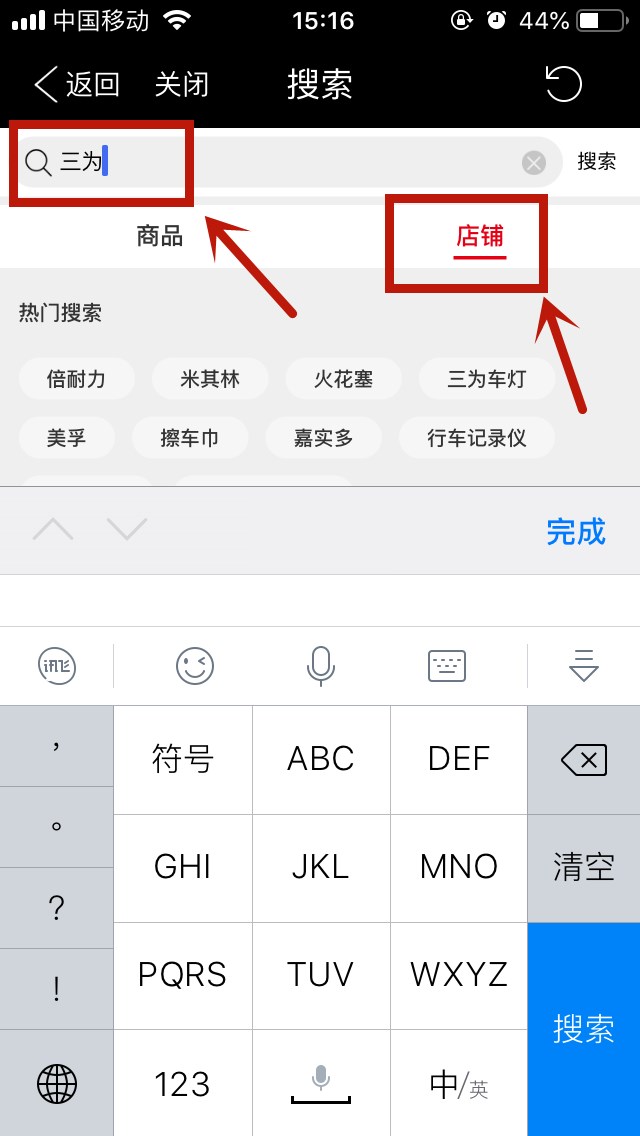
Task: Tap the keyboard's microphone voice input icon
Action: [320, 665]
